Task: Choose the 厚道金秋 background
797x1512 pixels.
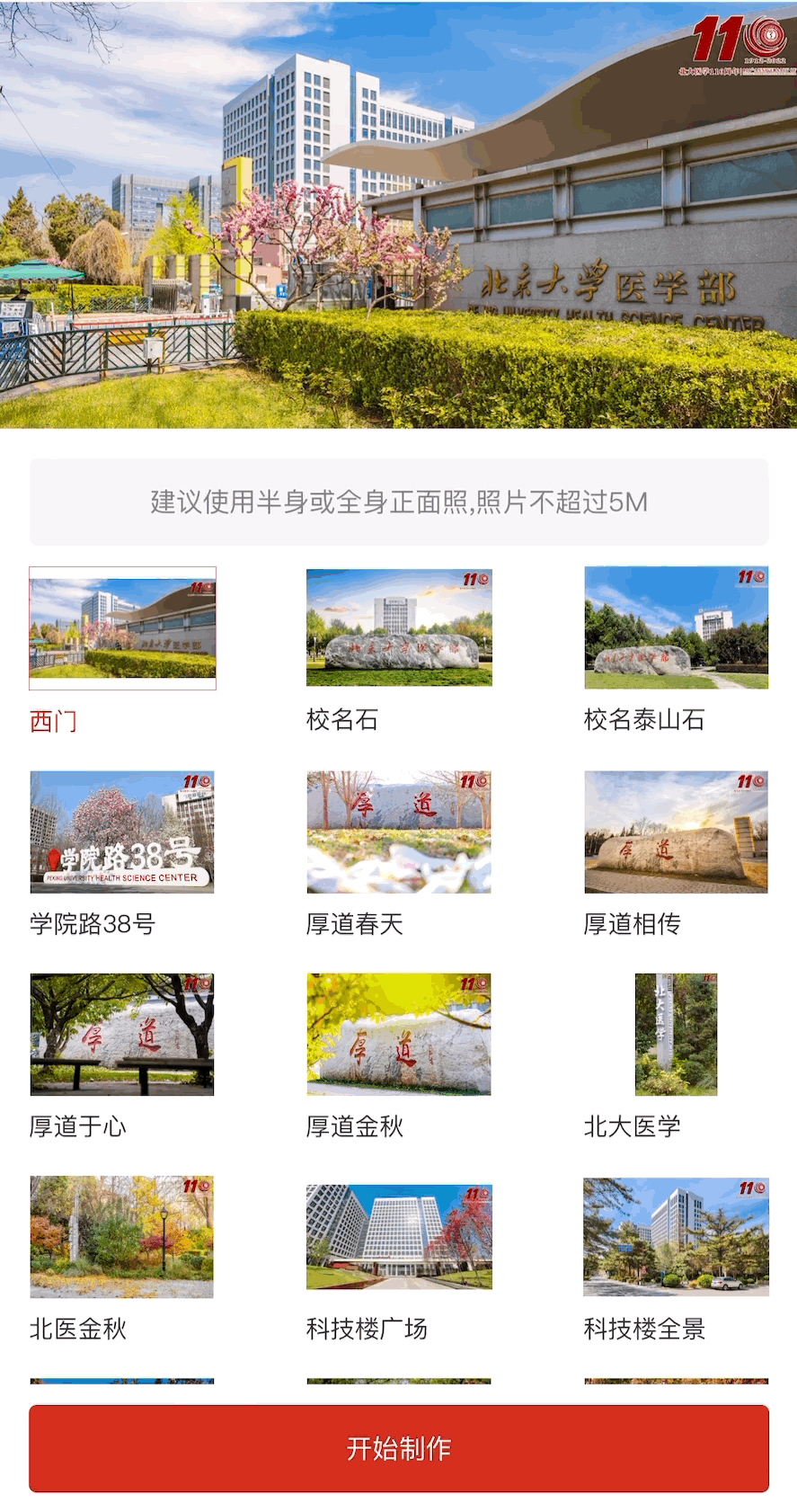Action: pos(398,1035)
